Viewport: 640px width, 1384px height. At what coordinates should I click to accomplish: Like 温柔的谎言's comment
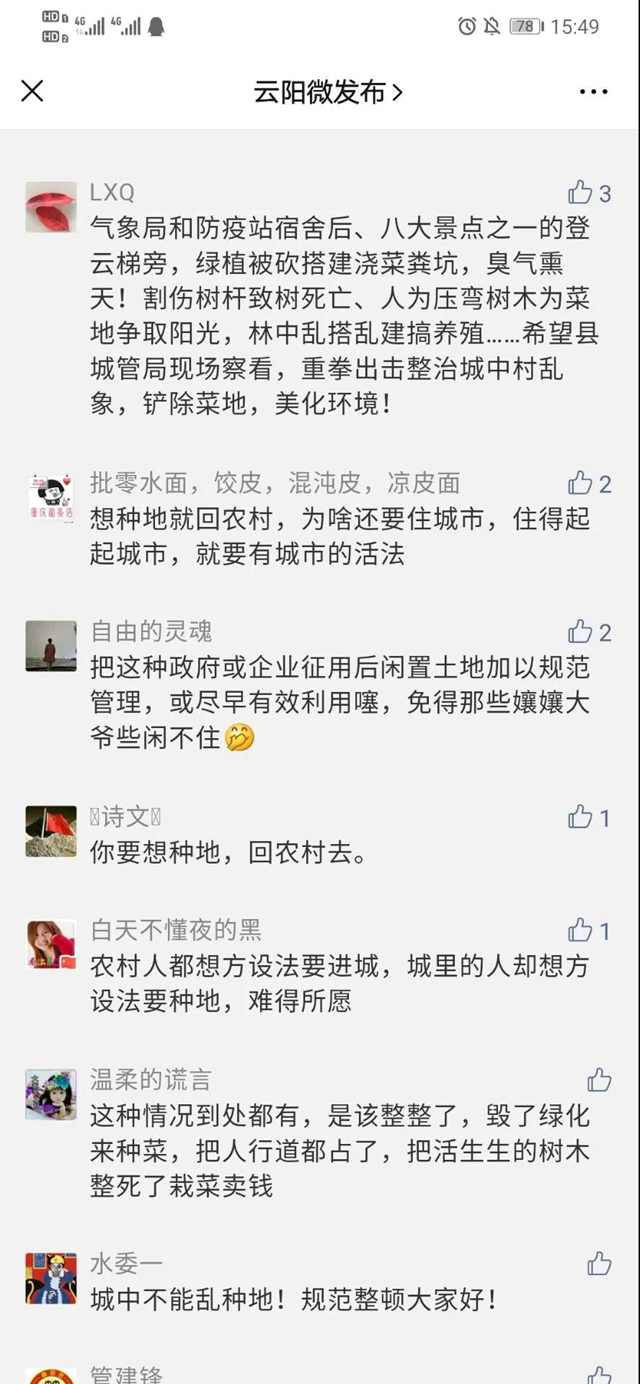pos(599,1080)
